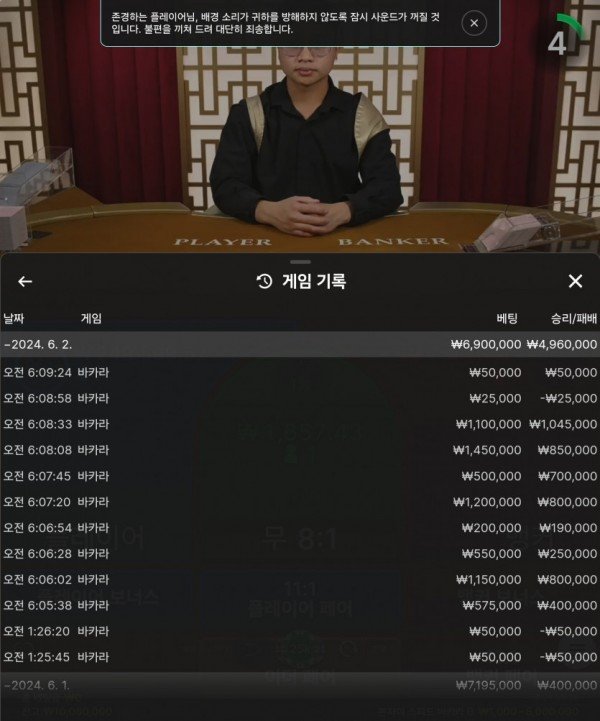Close the game history panel
Screen dimensions: 600x721
pyautogui.click(x=575, y=282)
